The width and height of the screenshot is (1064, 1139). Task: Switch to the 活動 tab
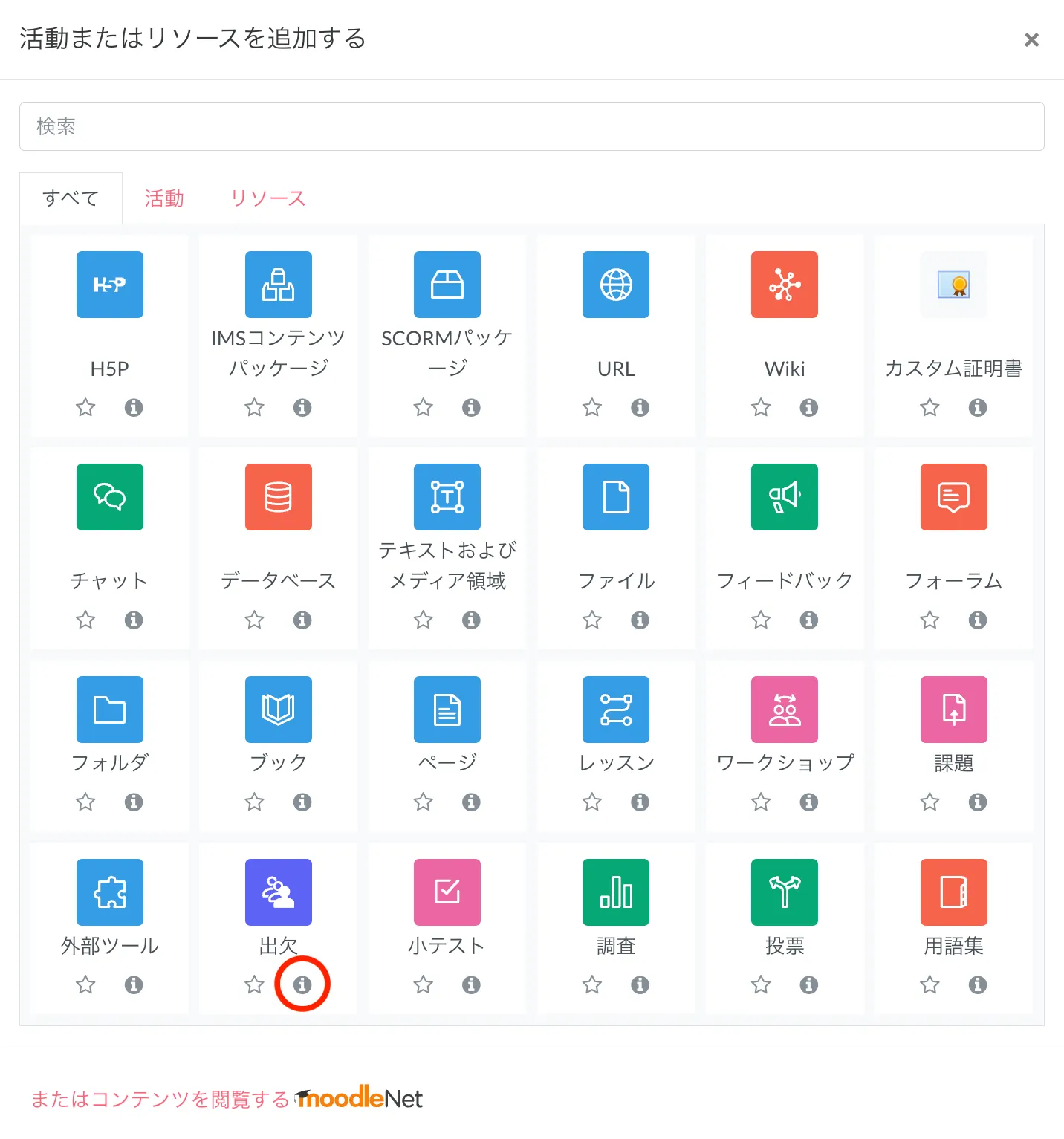click(x=163, y=198)
